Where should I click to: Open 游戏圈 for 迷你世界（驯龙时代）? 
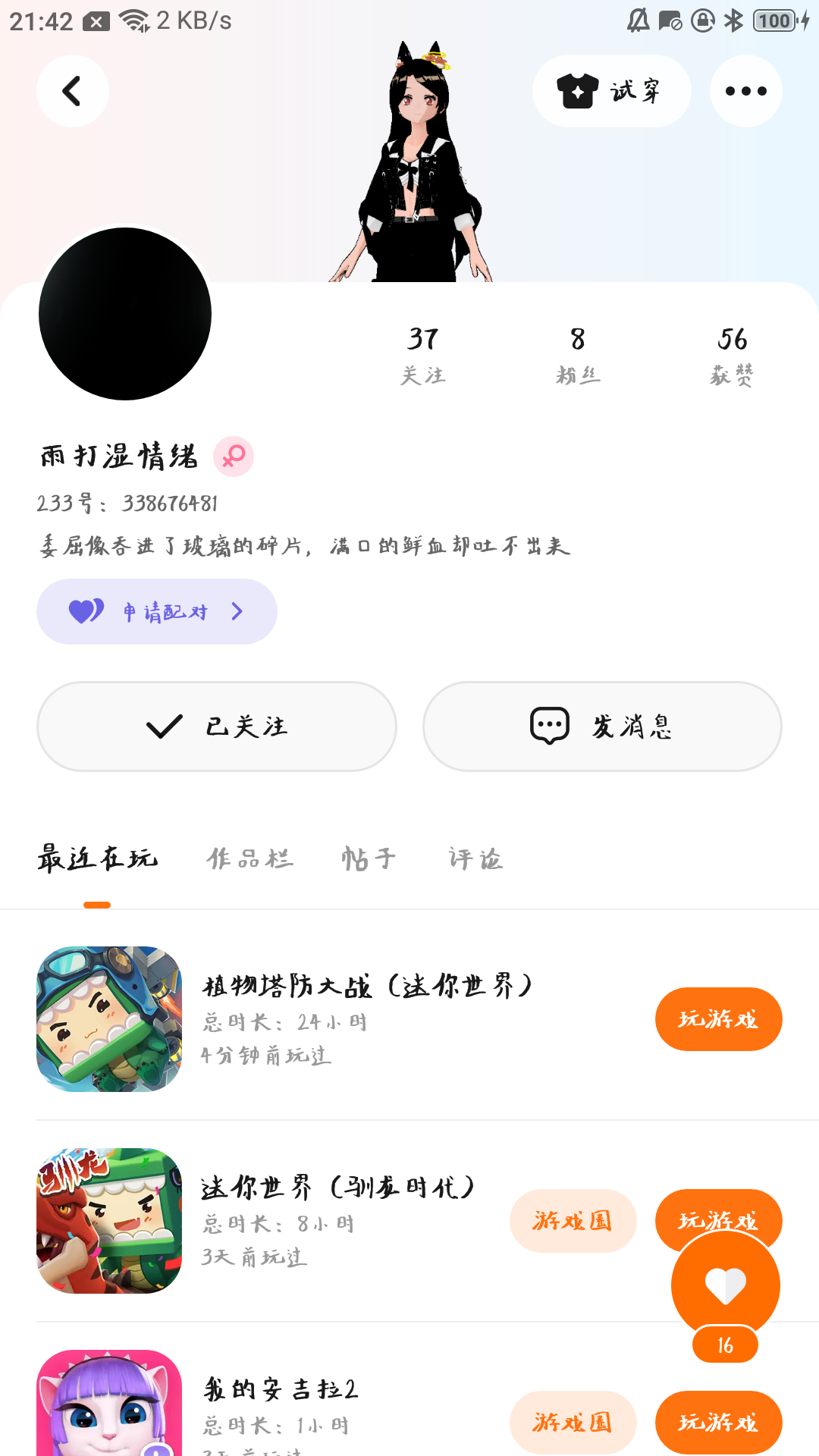[x=573, y=1220]
